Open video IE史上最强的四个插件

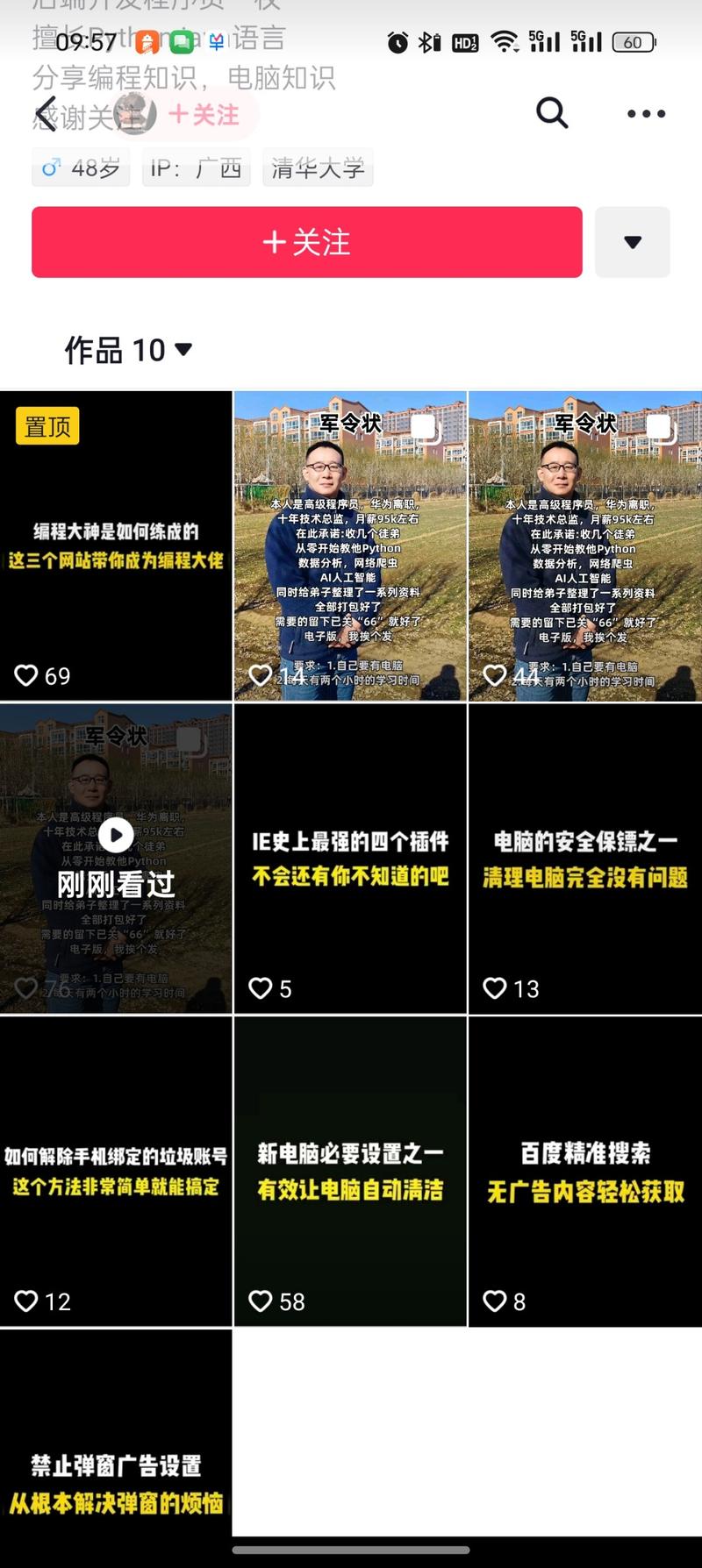(x=350, y=858)
